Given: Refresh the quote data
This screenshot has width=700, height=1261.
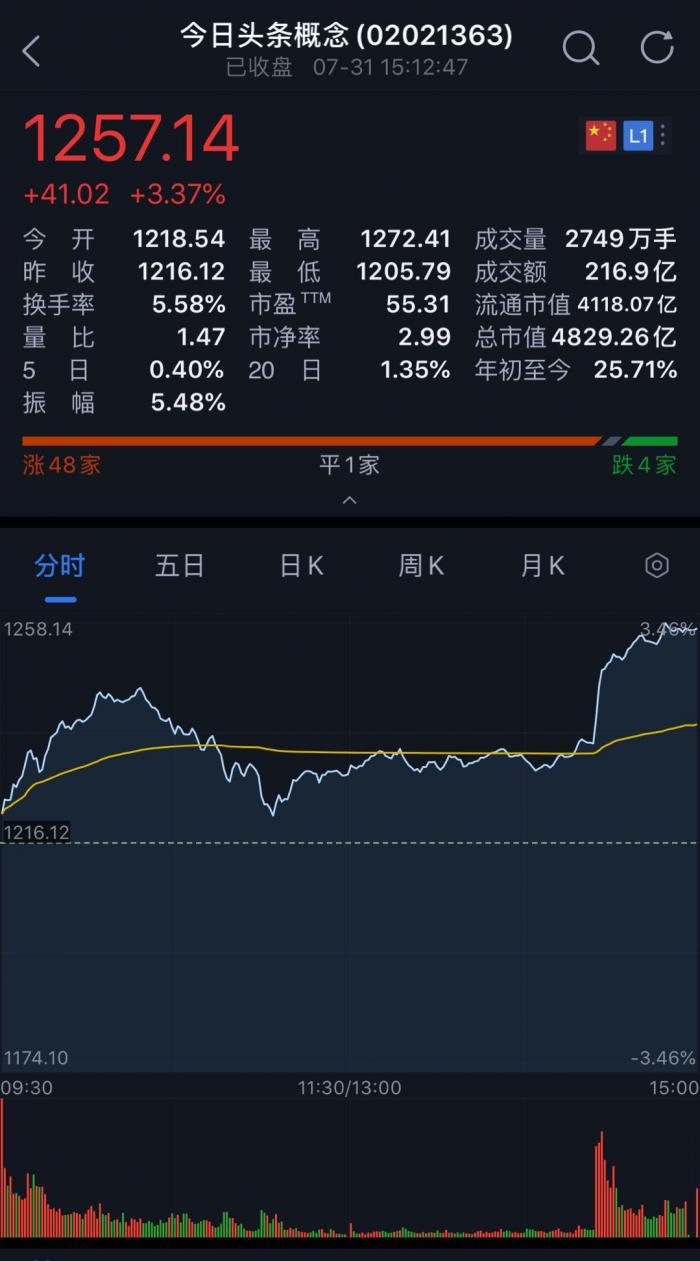Looking at the screenshot, I should tap(657, 47).
